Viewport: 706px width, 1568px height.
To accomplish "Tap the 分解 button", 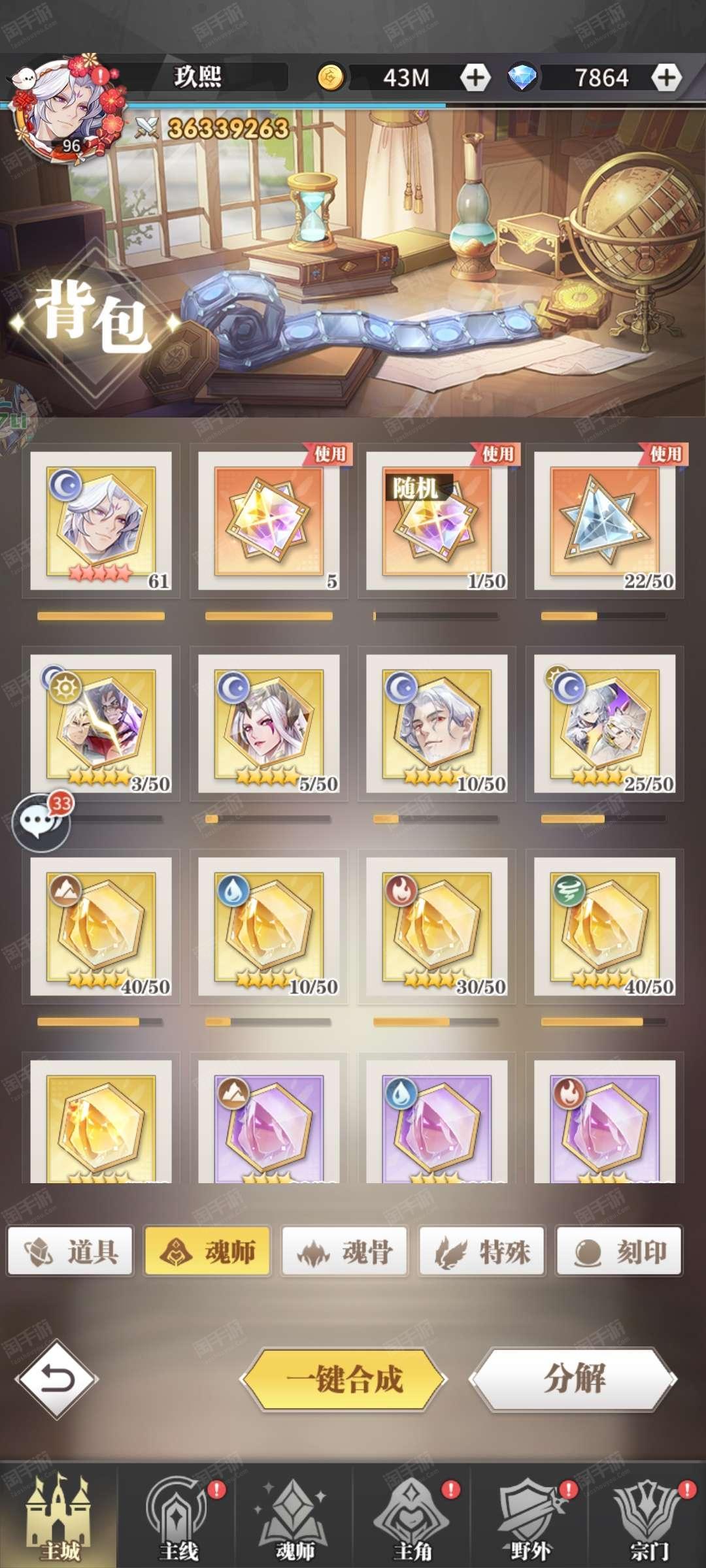I will tap(573, 1379).
